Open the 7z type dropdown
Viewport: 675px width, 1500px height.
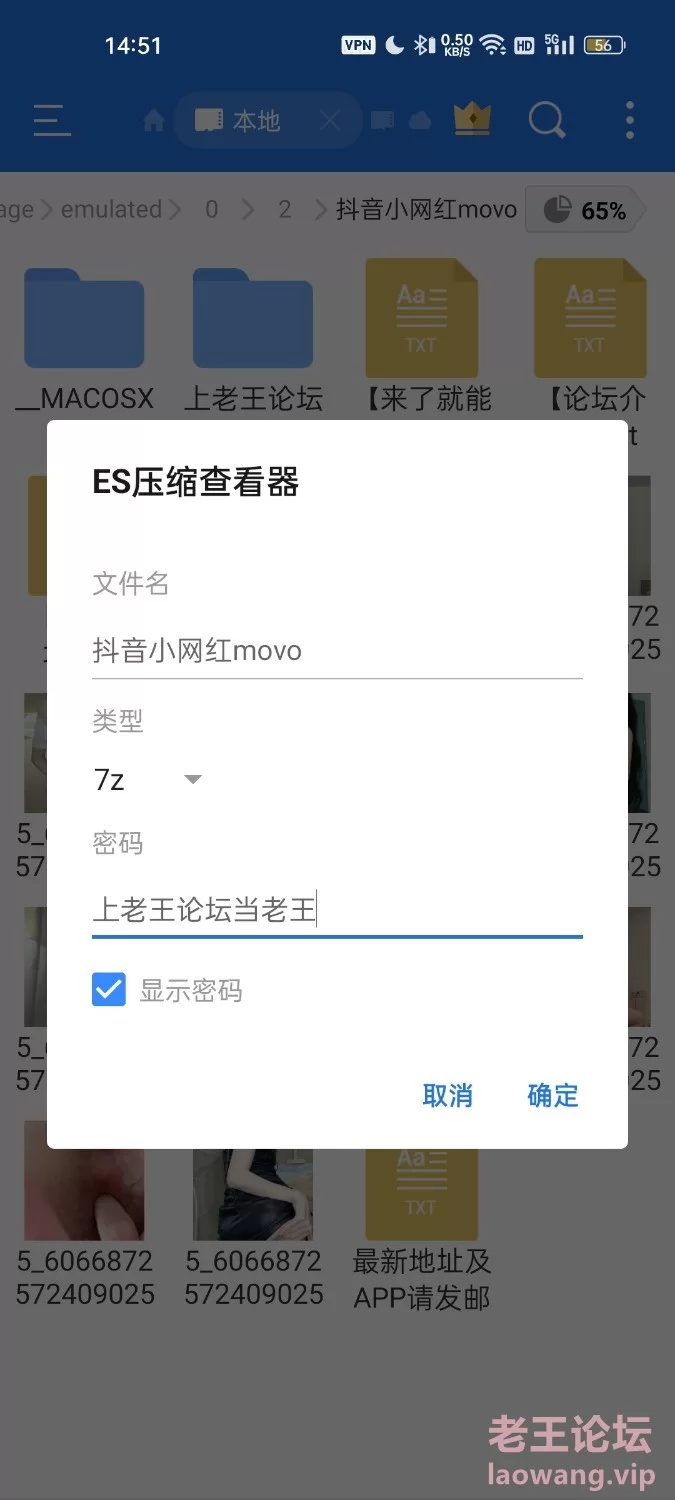(x=148, y=780)
